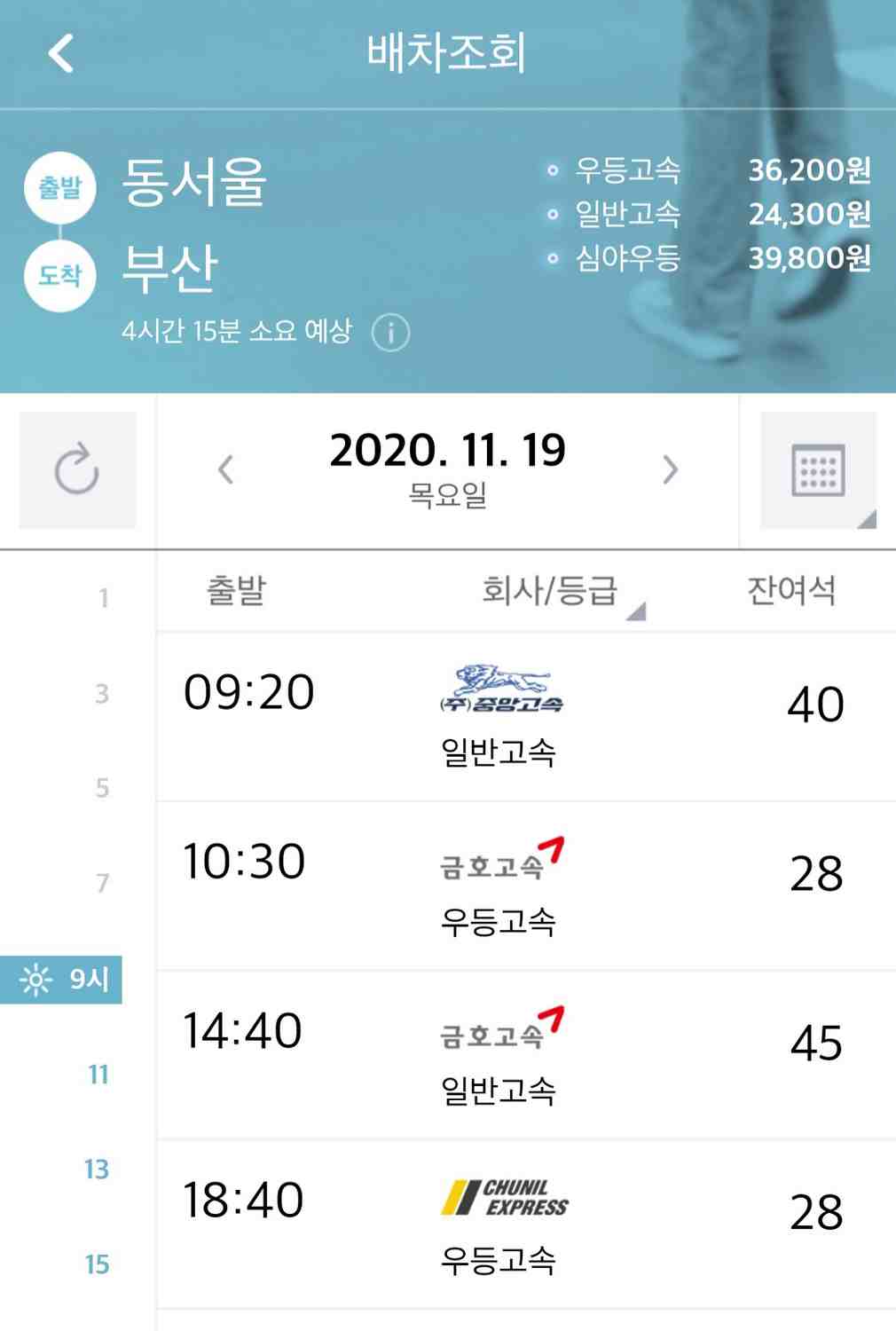This screenshot has height=1331, width=896.
Task: Select the 도착 arrival badge circle
Action: click(59, 276)
